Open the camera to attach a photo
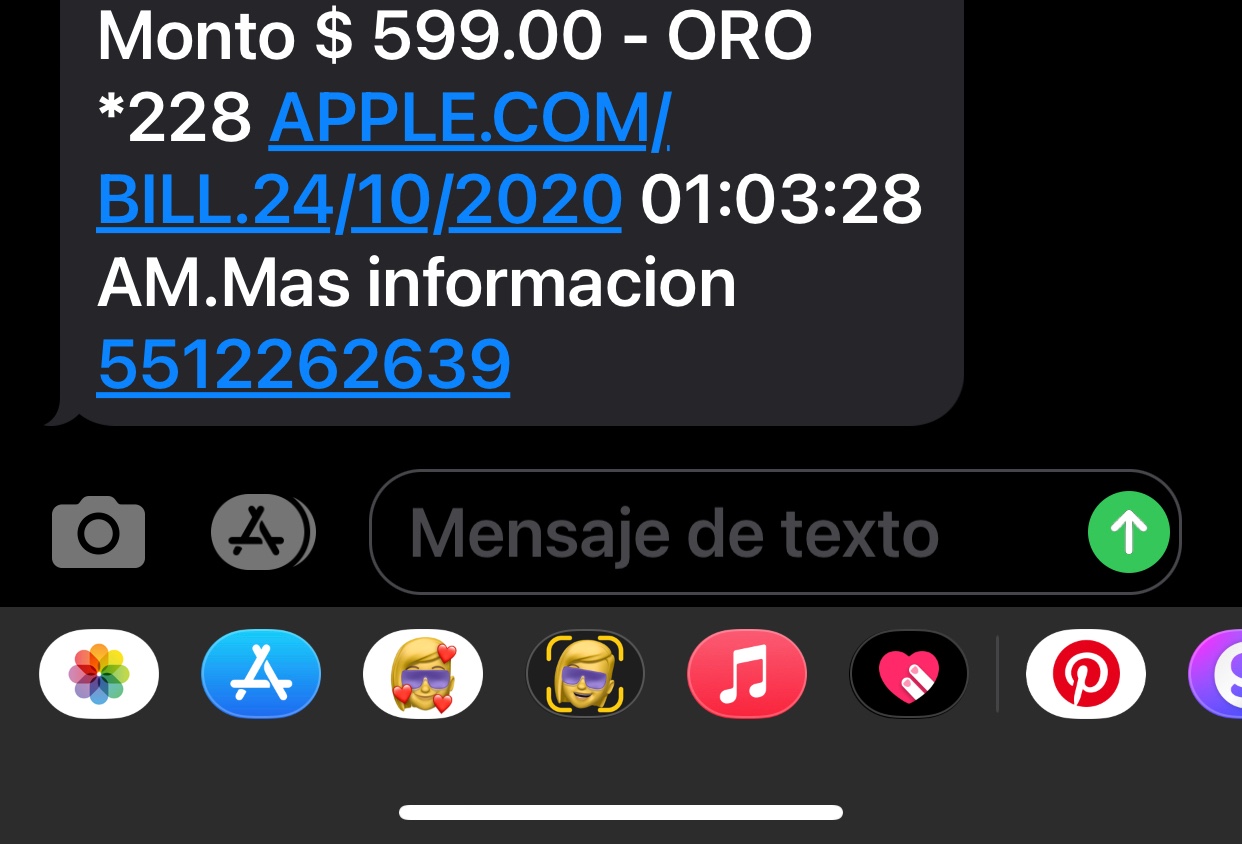1242x844 pixels. (x=98, y=532)
